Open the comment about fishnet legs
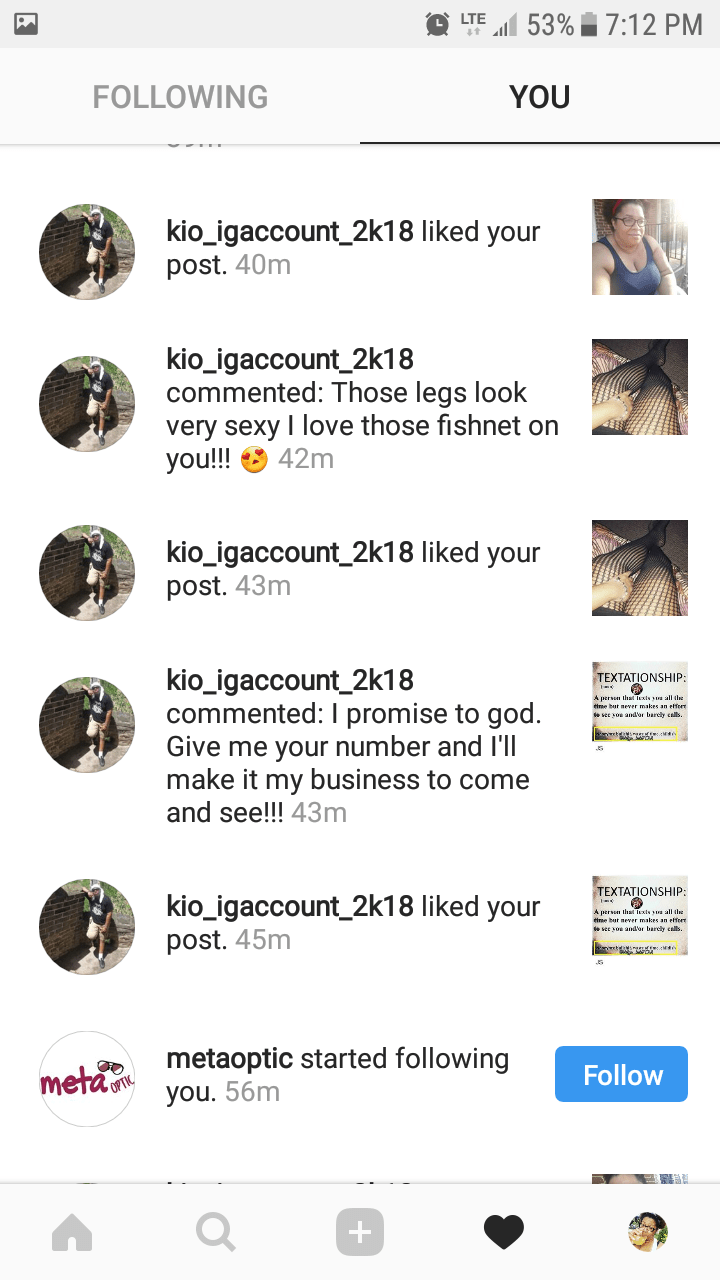Image resolution: width=720 pixels, height=1280 pixels. click(x=360, y=409)
